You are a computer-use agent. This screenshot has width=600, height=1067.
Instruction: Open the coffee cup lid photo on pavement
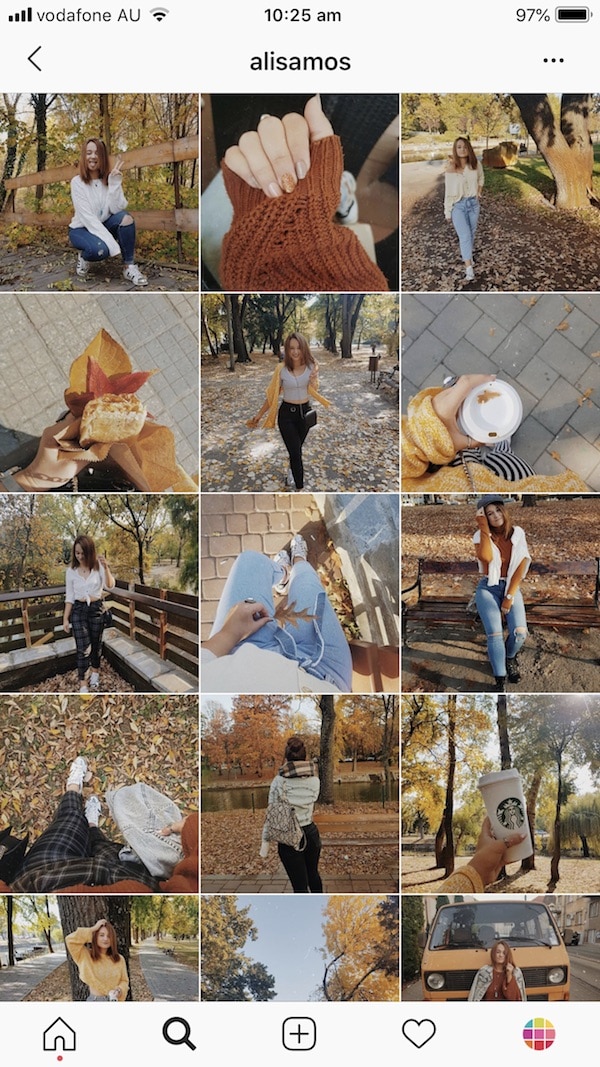(500, 392)
